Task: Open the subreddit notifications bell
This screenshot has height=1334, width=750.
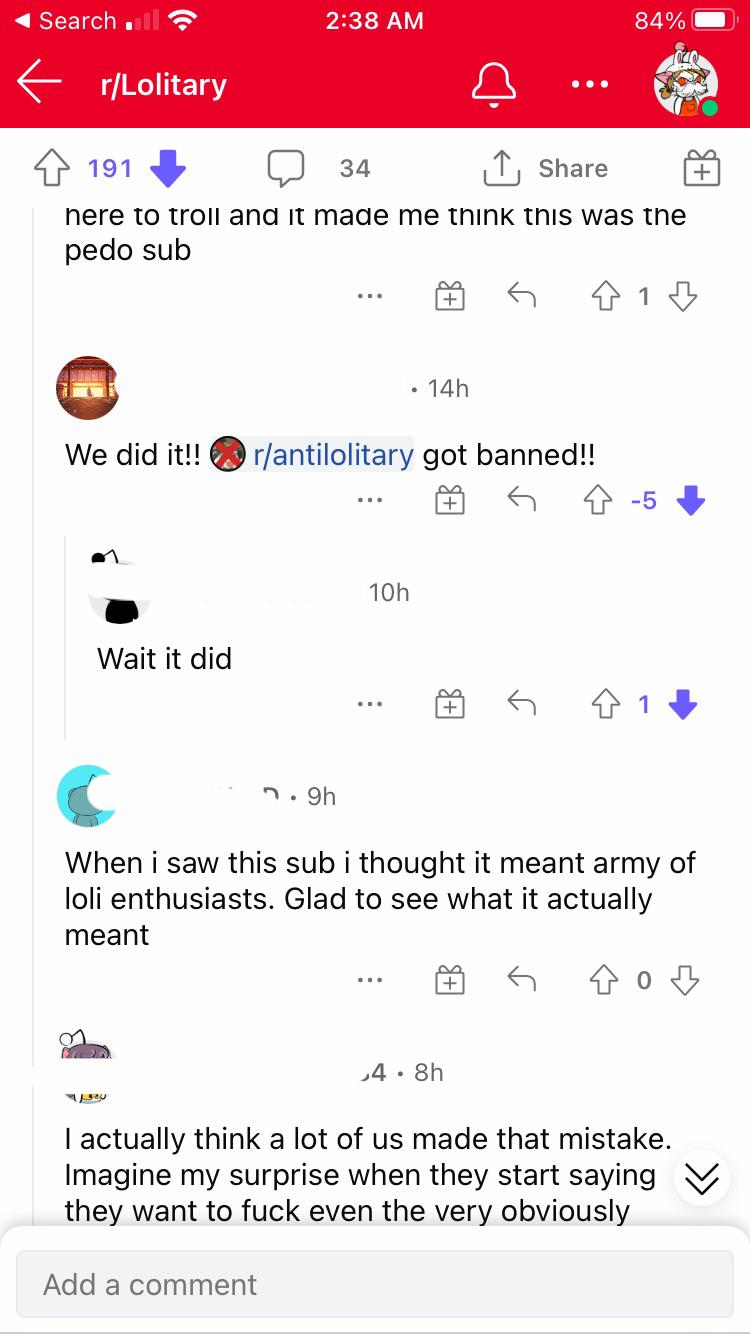Action: [494, 84]
